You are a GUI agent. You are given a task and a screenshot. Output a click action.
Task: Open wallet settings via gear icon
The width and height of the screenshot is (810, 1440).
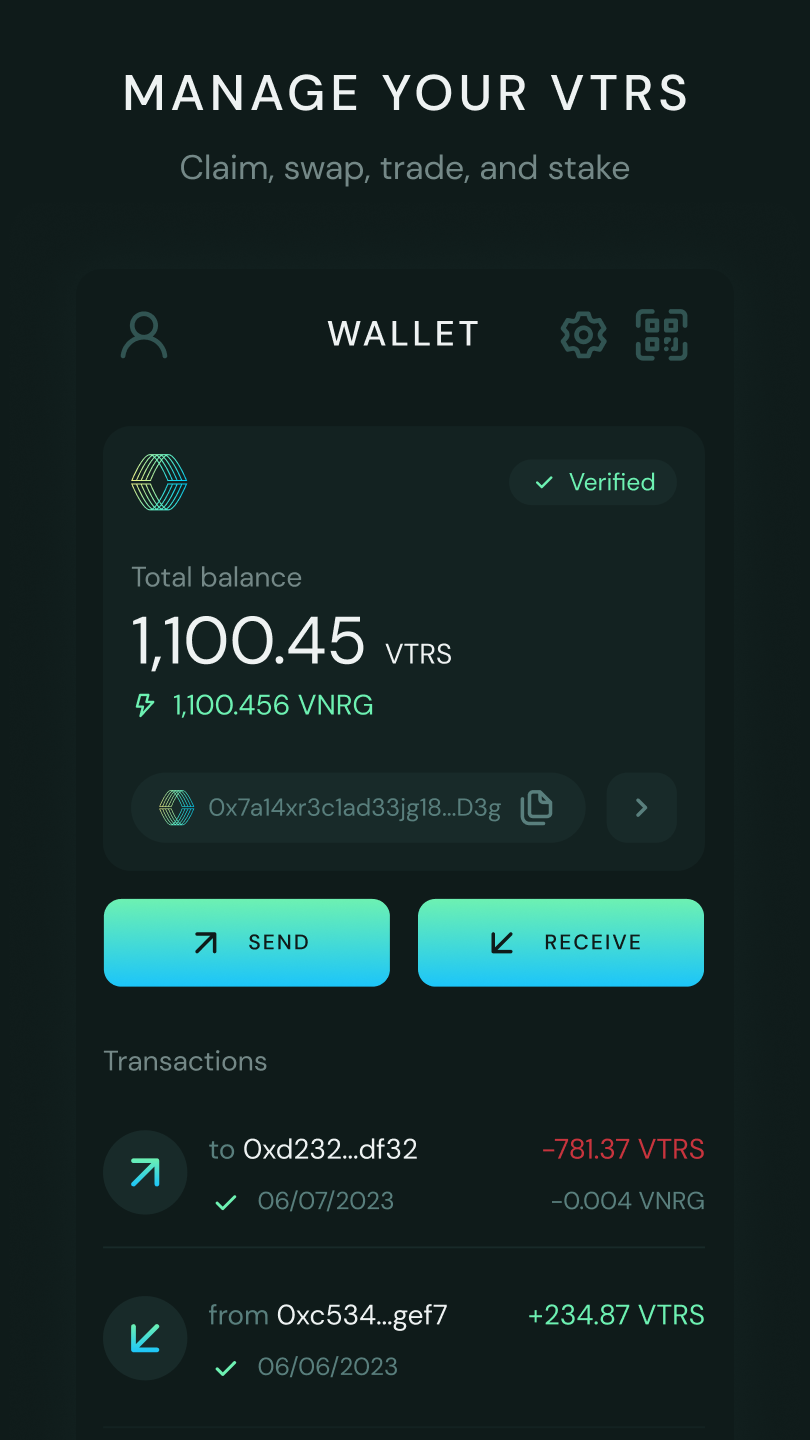pos(583,335)
